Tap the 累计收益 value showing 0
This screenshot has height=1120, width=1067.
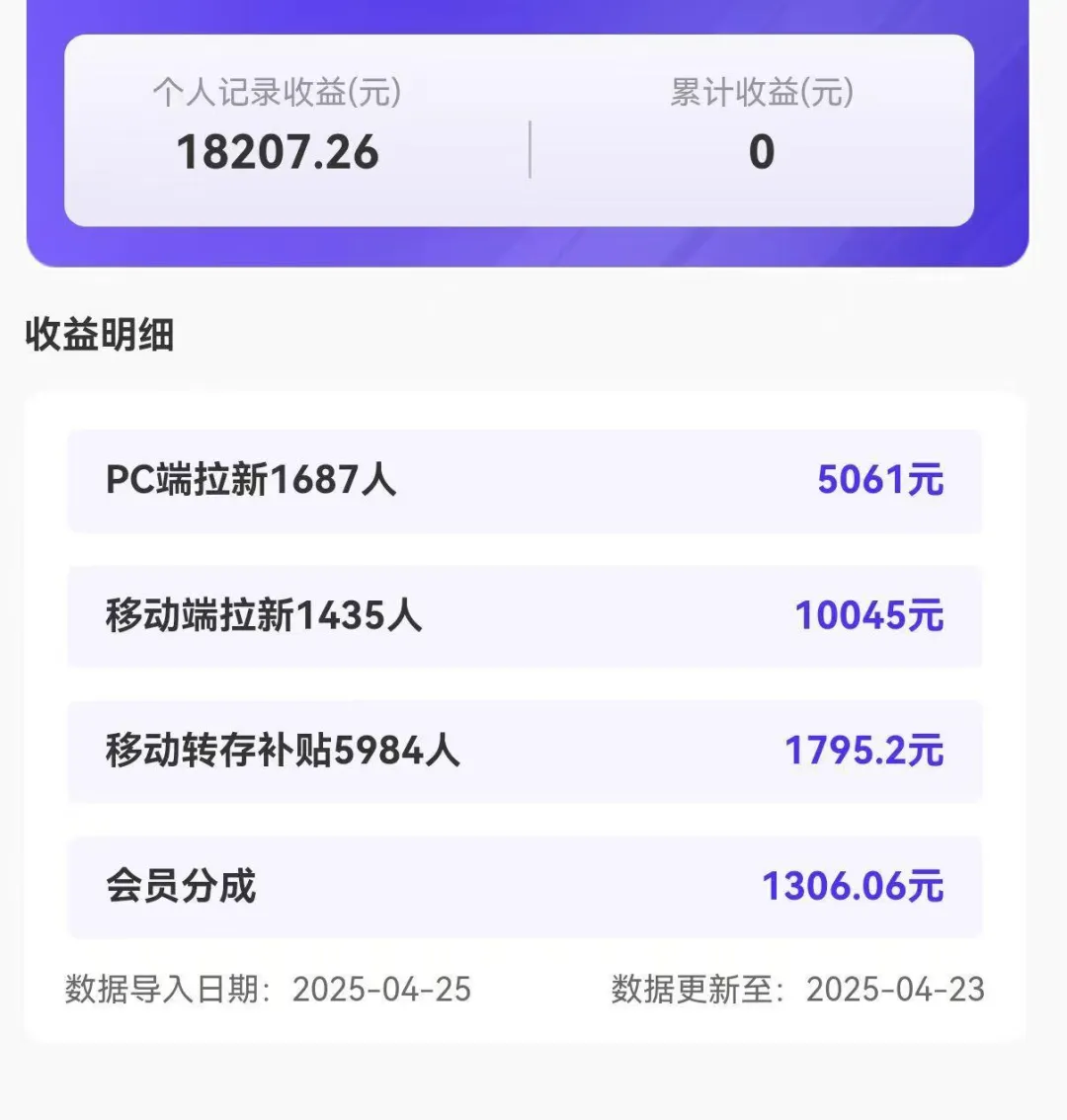point(761,151)
